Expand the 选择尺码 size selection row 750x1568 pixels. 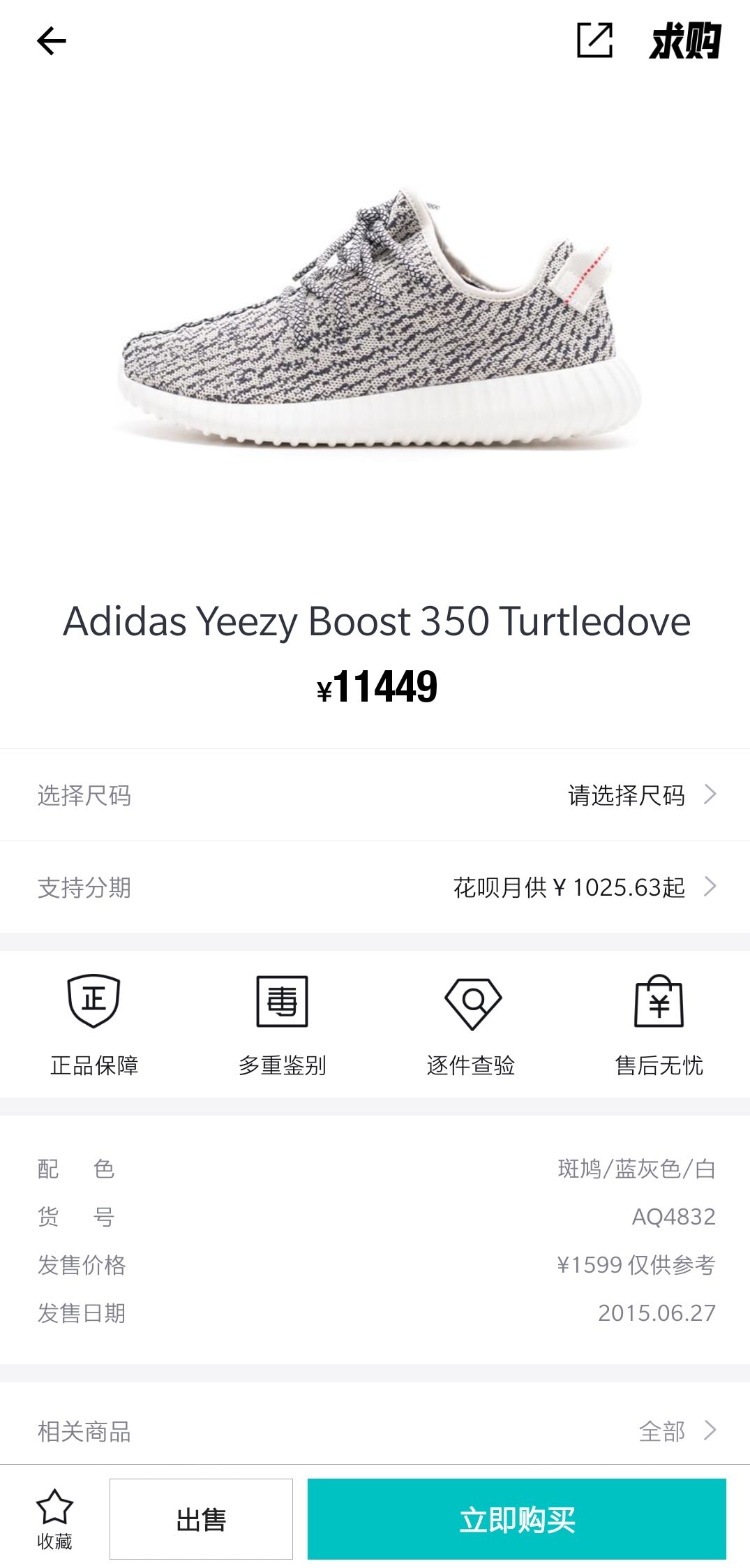[375, 794]
